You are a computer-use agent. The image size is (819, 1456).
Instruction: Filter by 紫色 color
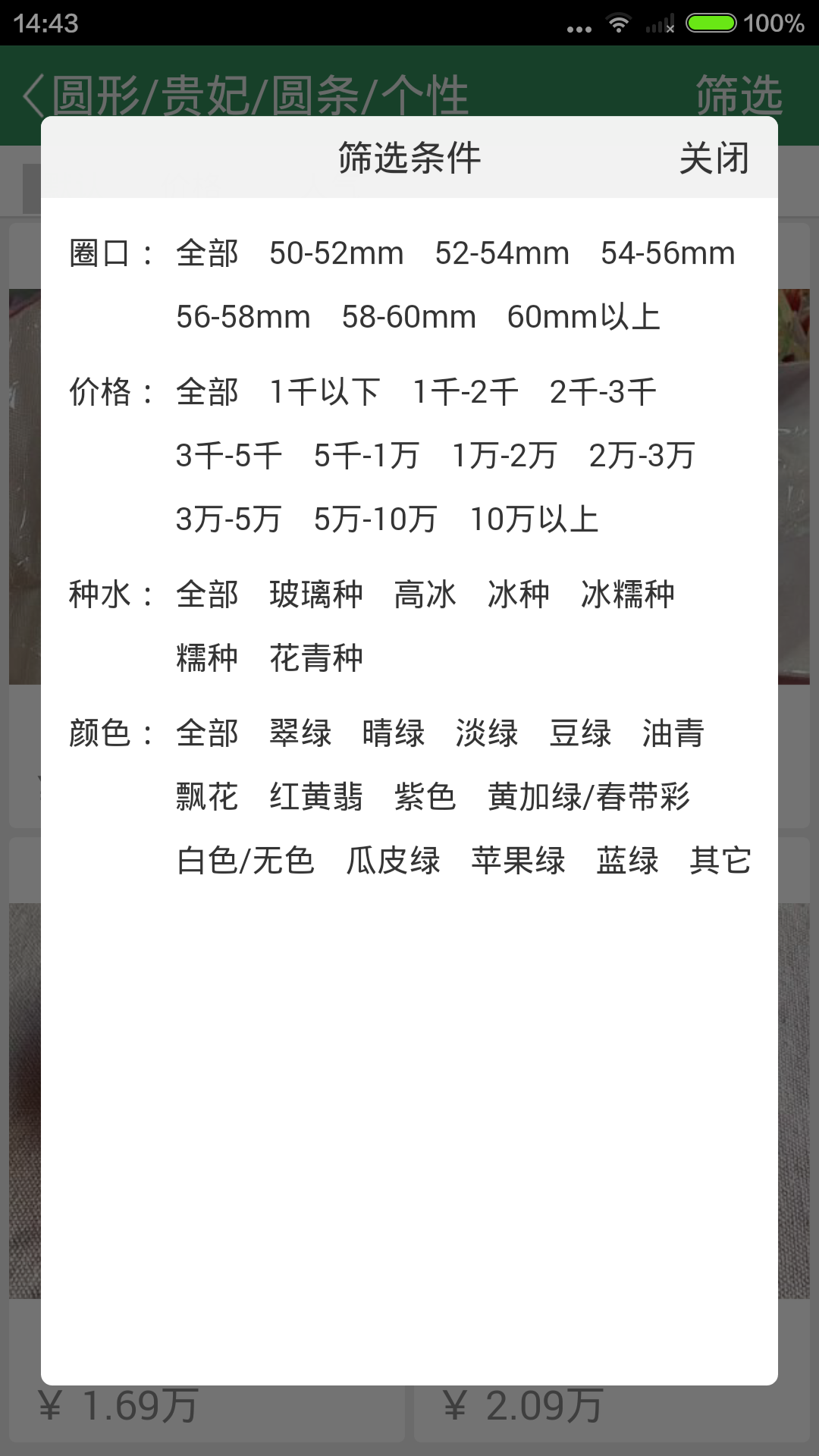(425, 797)
